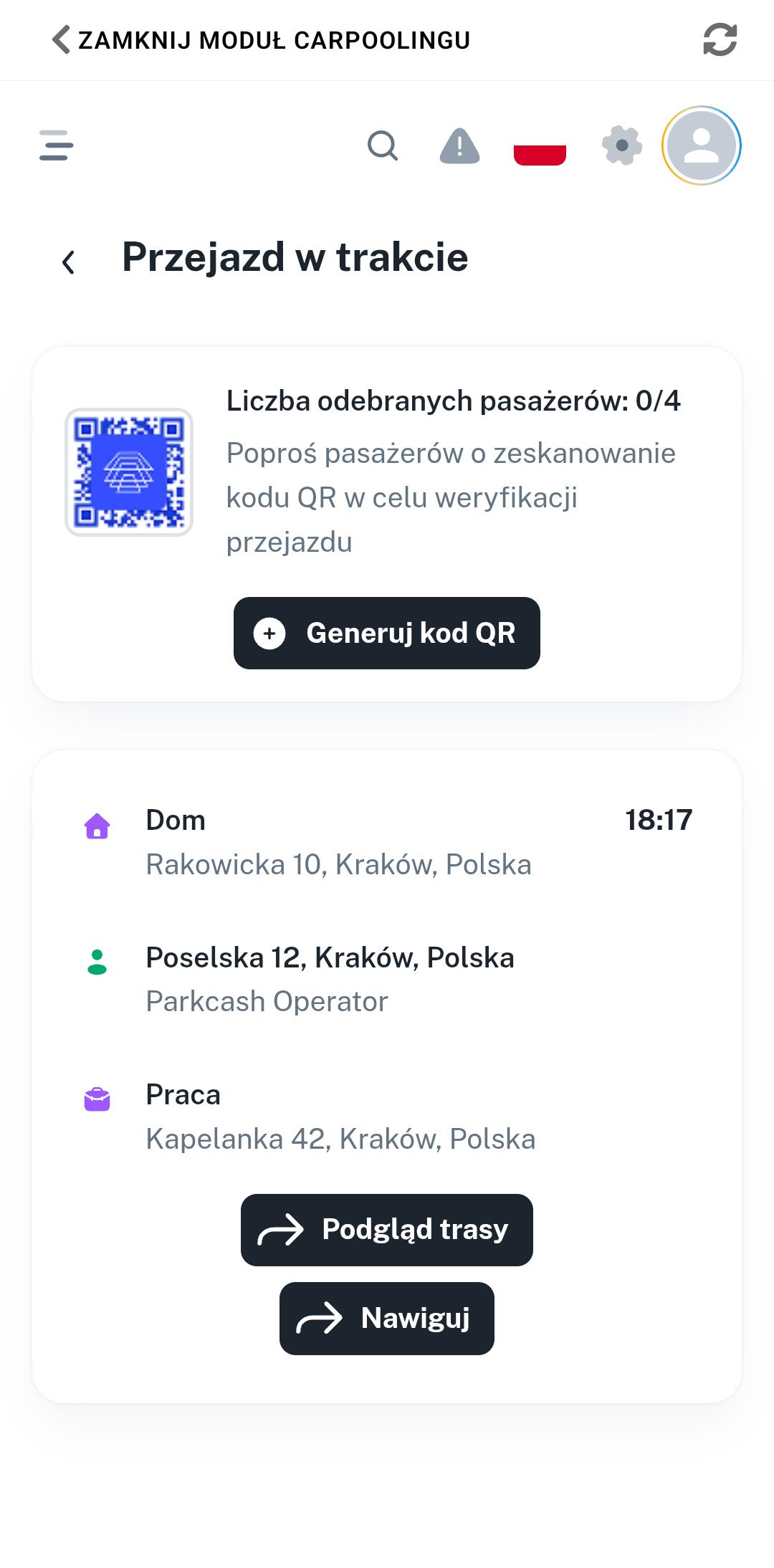Open Podgląd trasy route preview
The height and width of the screenshot is (1568, 774).
[x=387, y=1230]
